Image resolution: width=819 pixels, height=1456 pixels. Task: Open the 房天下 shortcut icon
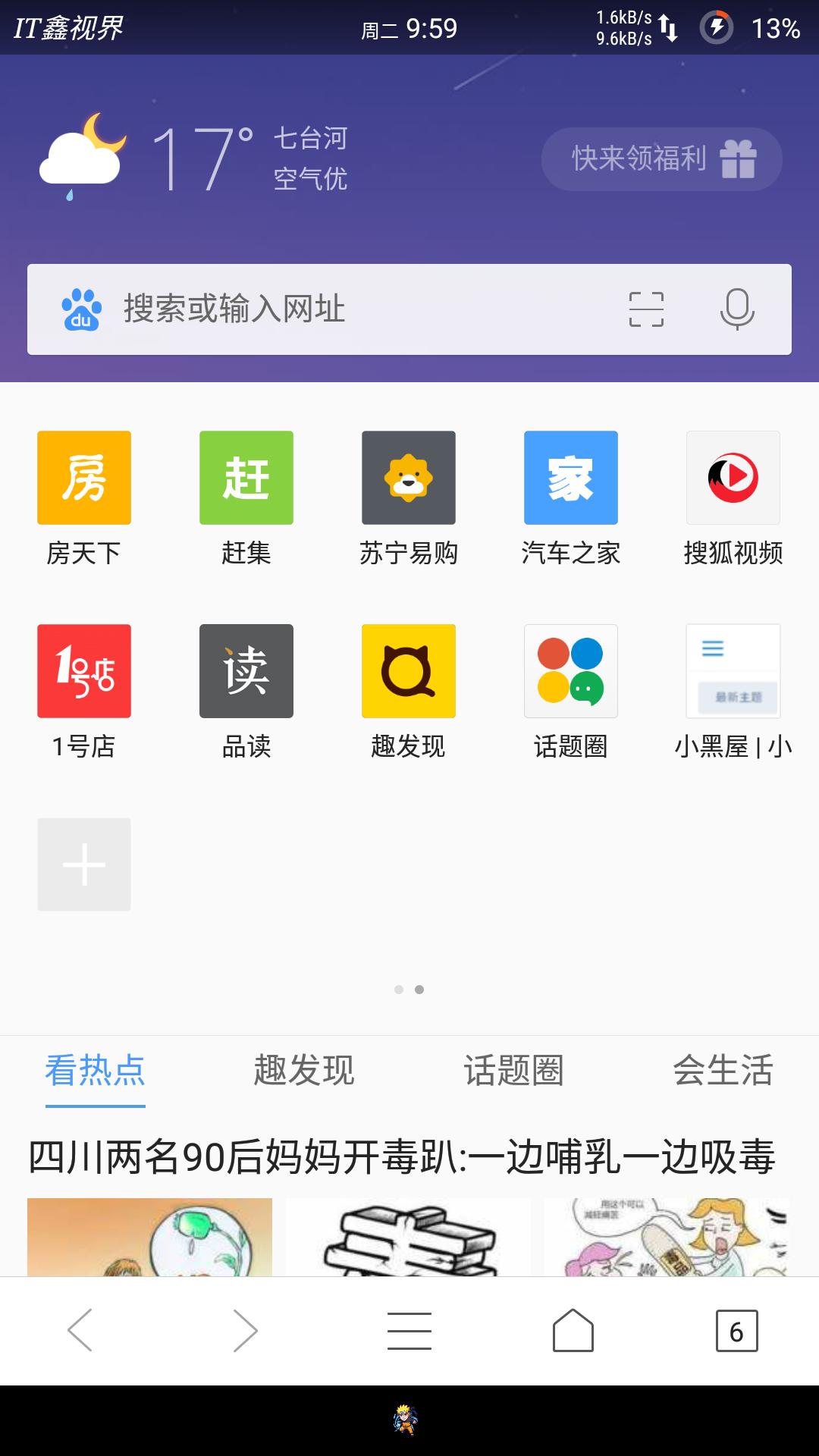[x=83, y=478]
